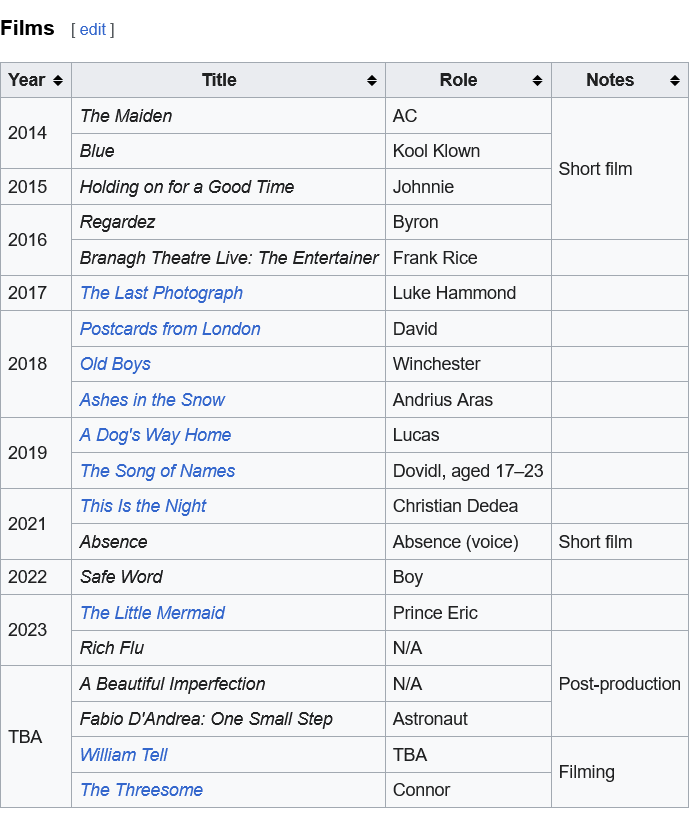
Task: Open The Threesome link
Action: 141,790
